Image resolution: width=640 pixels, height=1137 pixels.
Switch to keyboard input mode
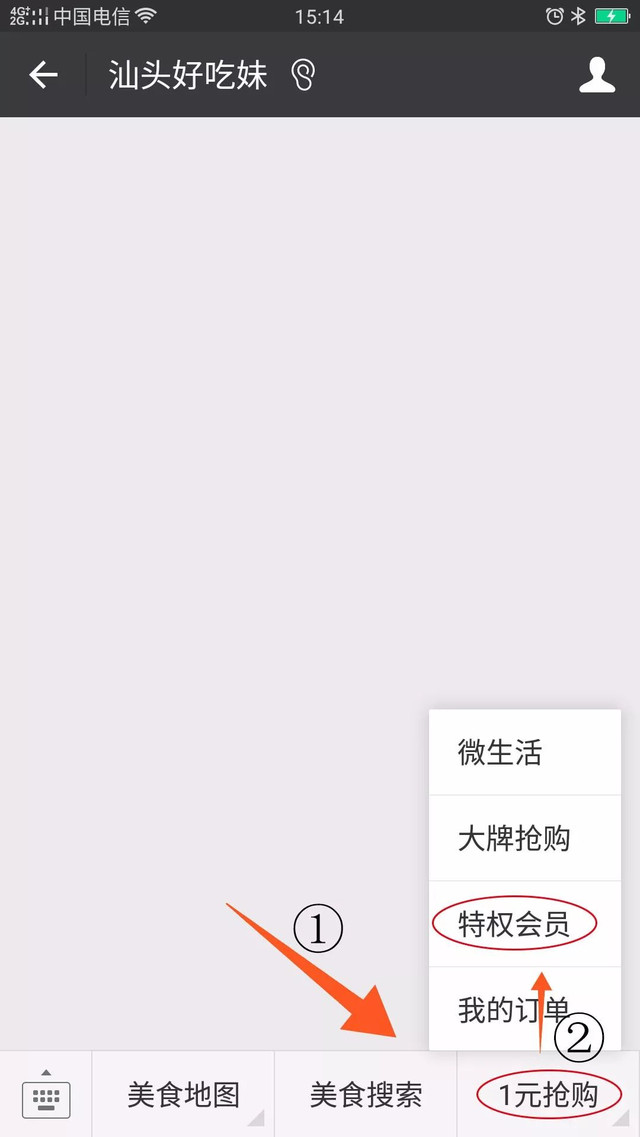[x=46, y=1093]
